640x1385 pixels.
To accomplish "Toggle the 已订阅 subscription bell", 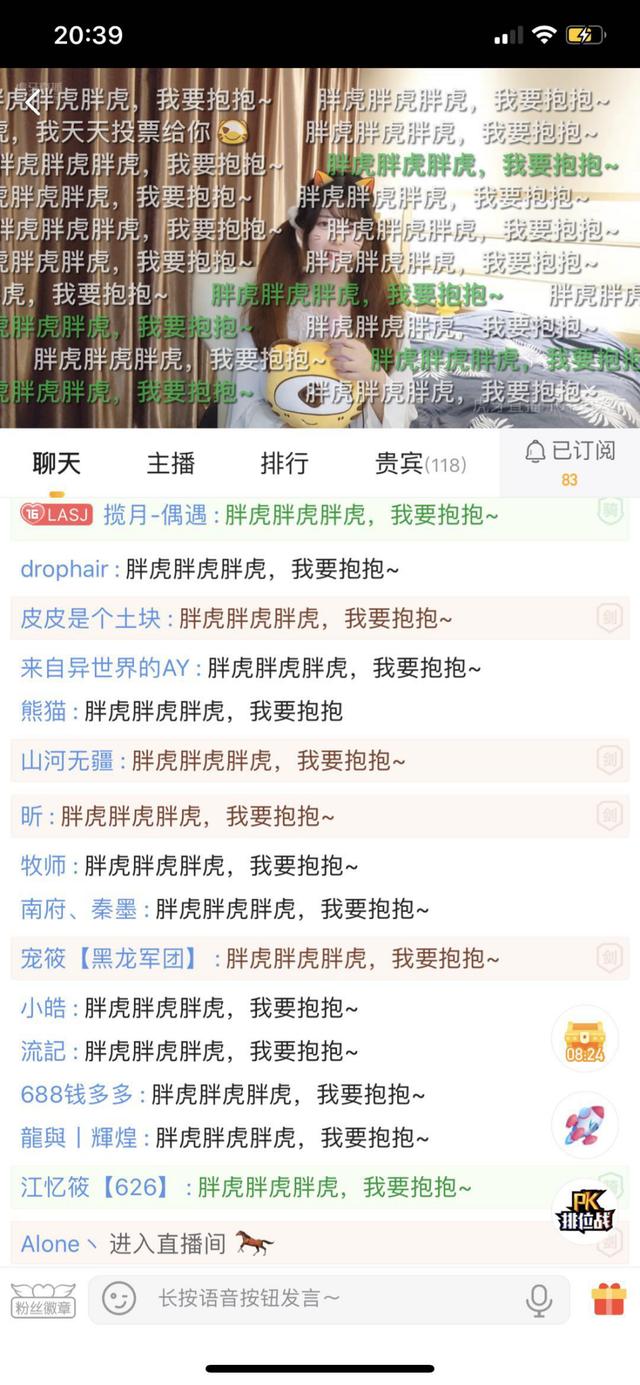I will tap(569, 462).
